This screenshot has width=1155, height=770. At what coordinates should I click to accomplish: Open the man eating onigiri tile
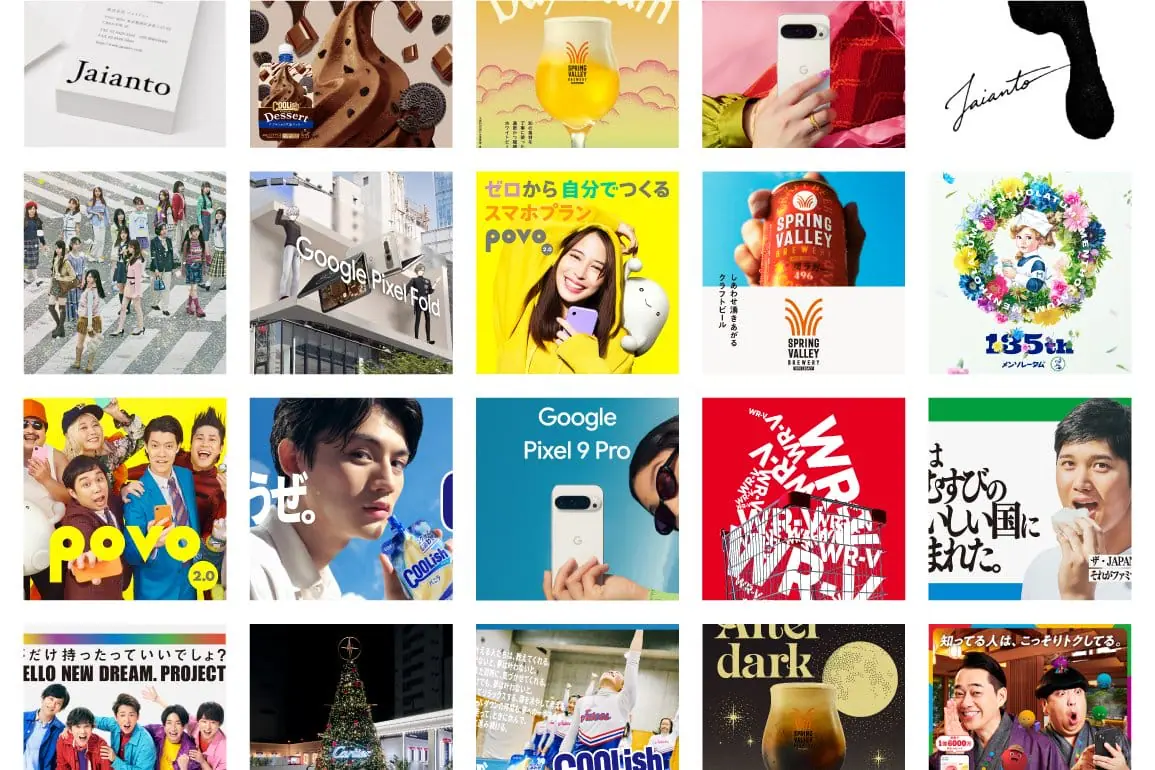(1029, 499)
